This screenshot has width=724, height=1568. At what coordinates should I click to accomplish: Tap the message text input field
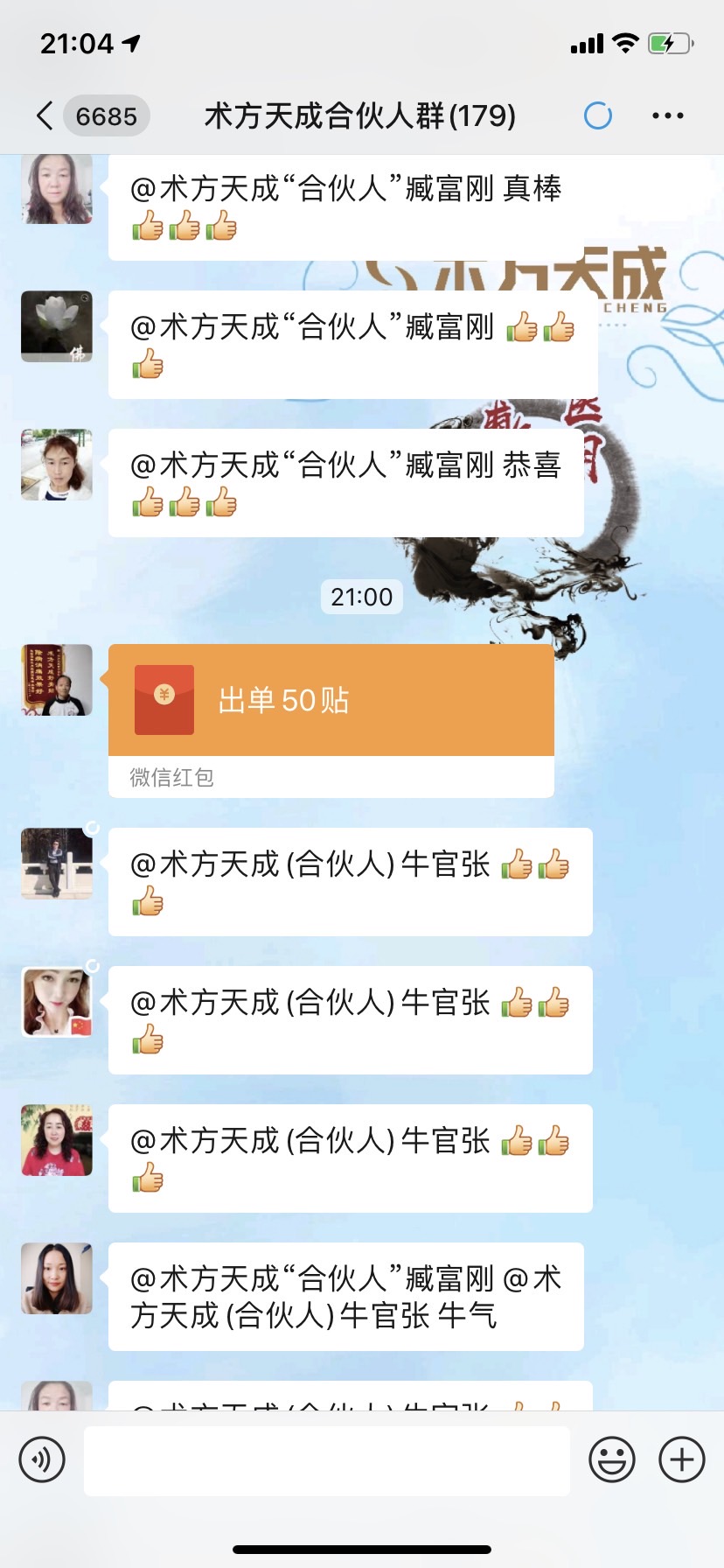326,1459
